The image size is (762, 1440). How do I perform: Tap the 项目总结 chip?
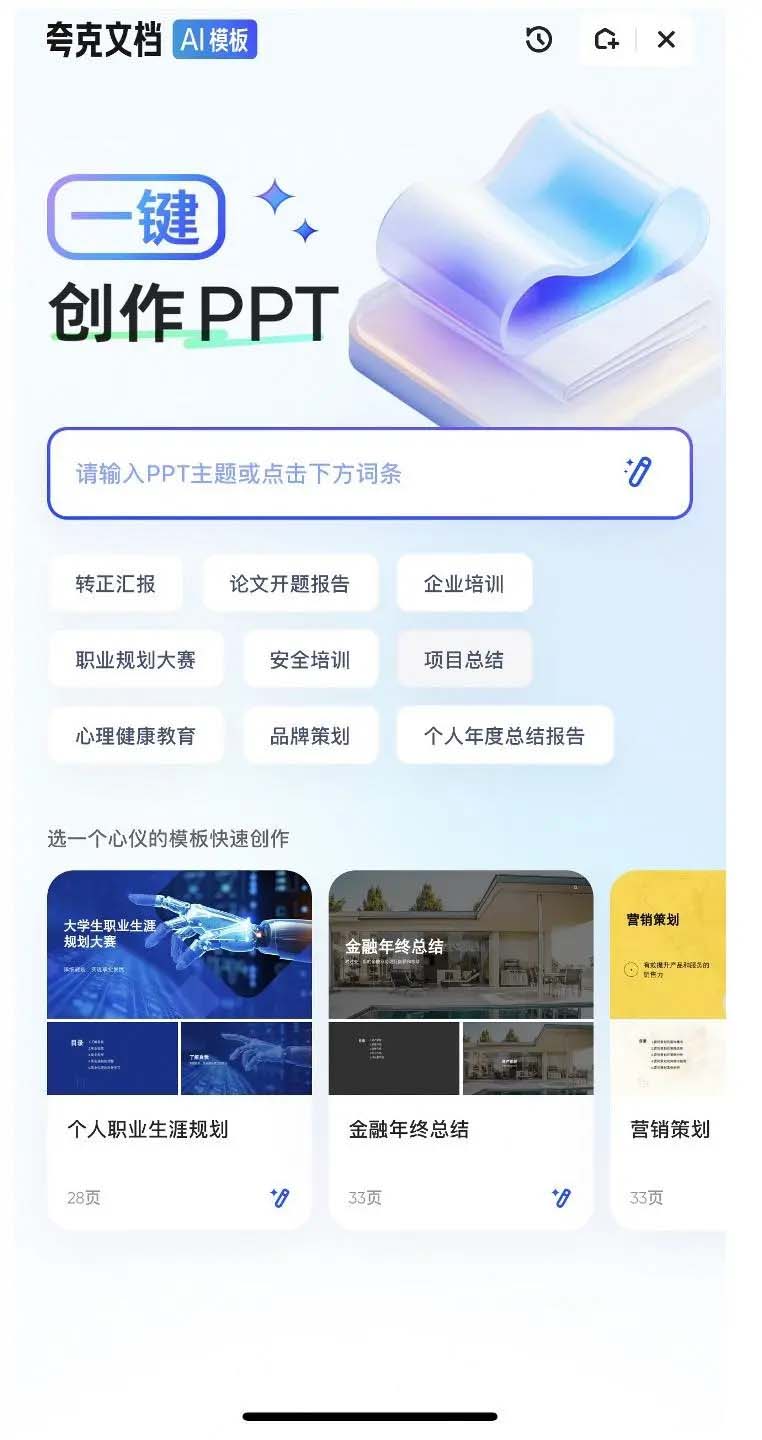[x=464, y=660]
